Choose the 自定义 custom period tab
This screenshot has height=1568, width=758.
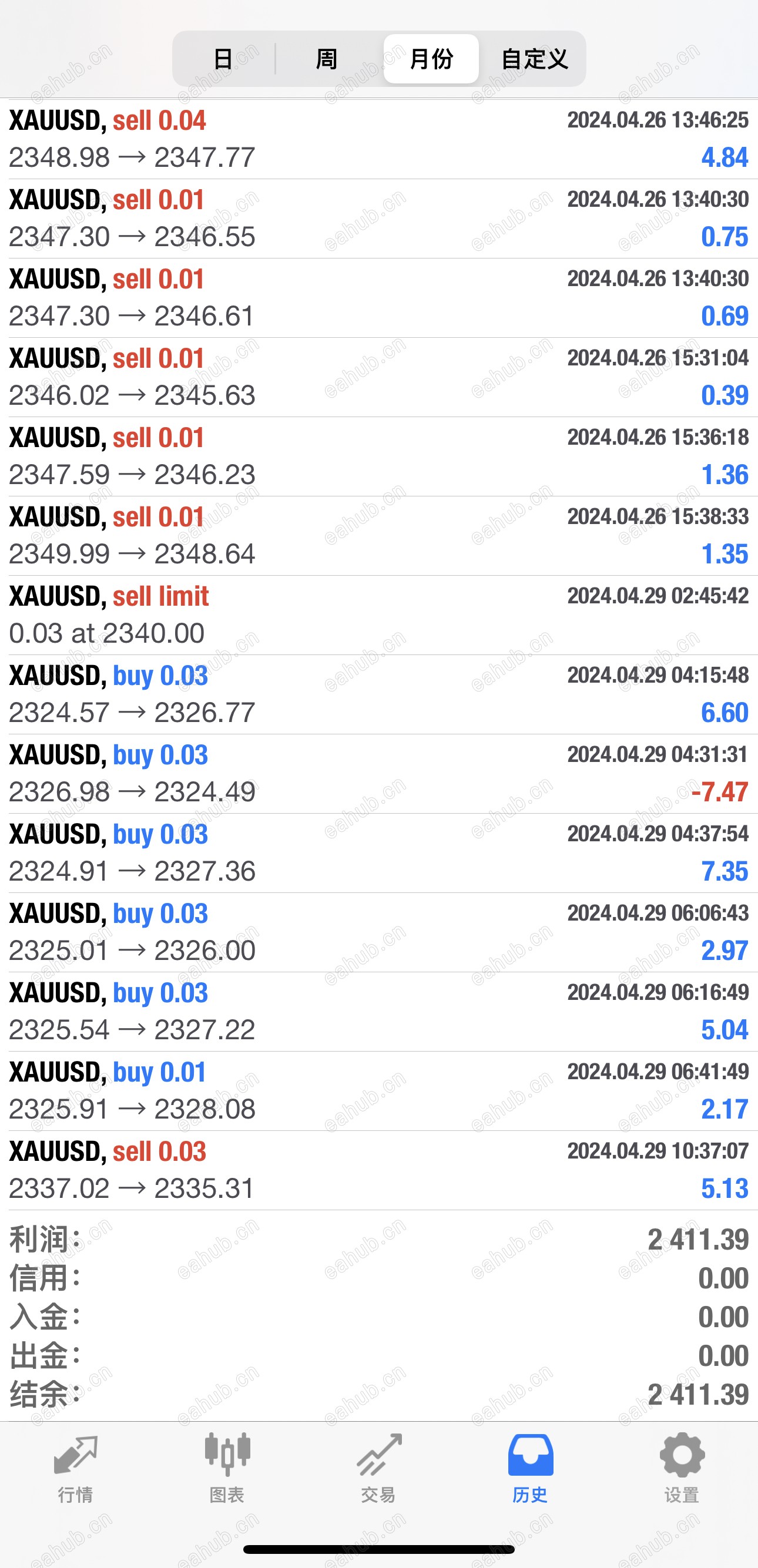tap(535, 59)
